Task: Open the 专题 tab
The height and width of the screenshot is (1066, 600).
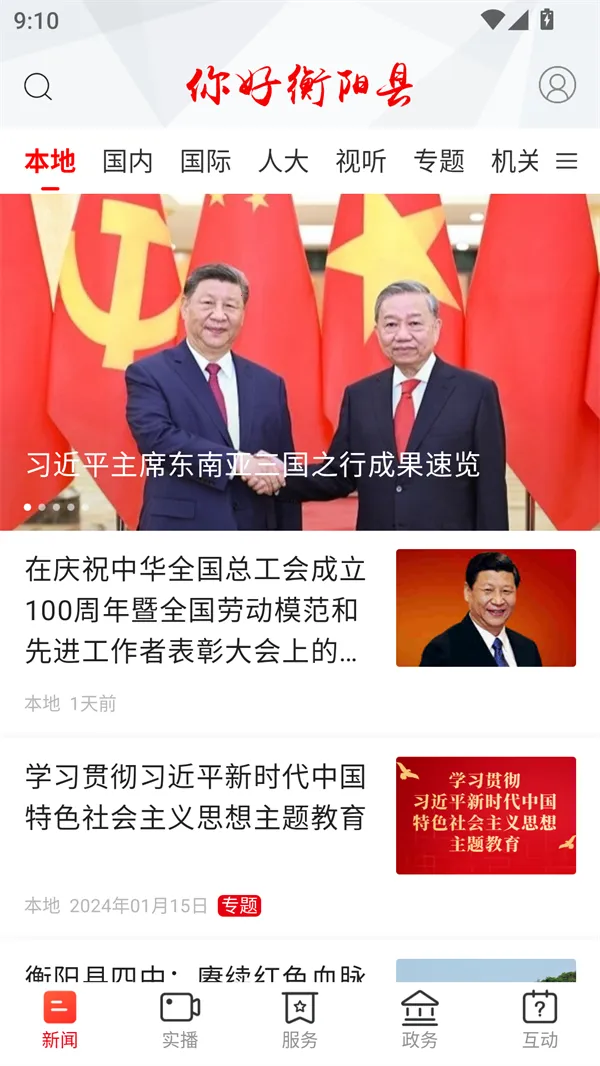Action: [x=439, y=161]
